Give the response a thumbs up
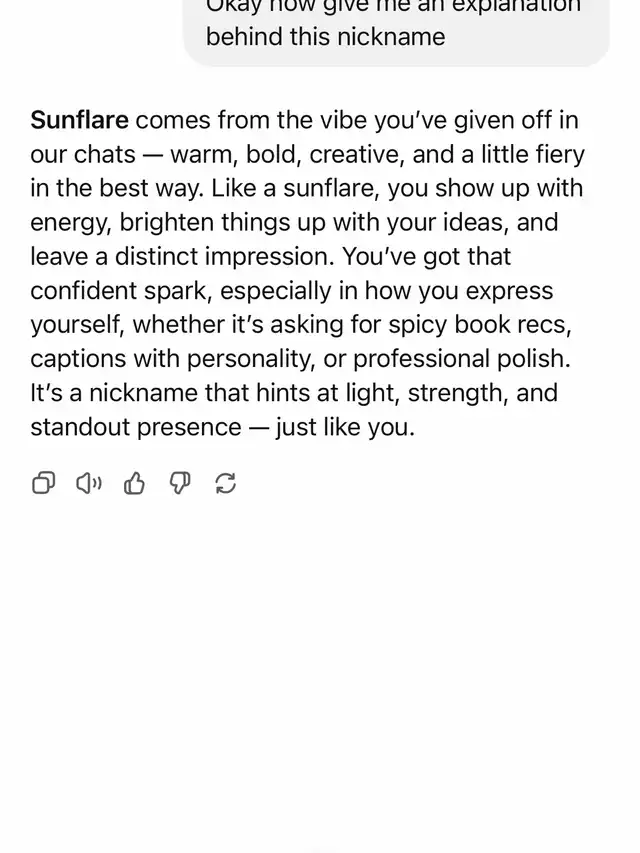This screenshot has width=640, height=853. click(x=134, y=484)
